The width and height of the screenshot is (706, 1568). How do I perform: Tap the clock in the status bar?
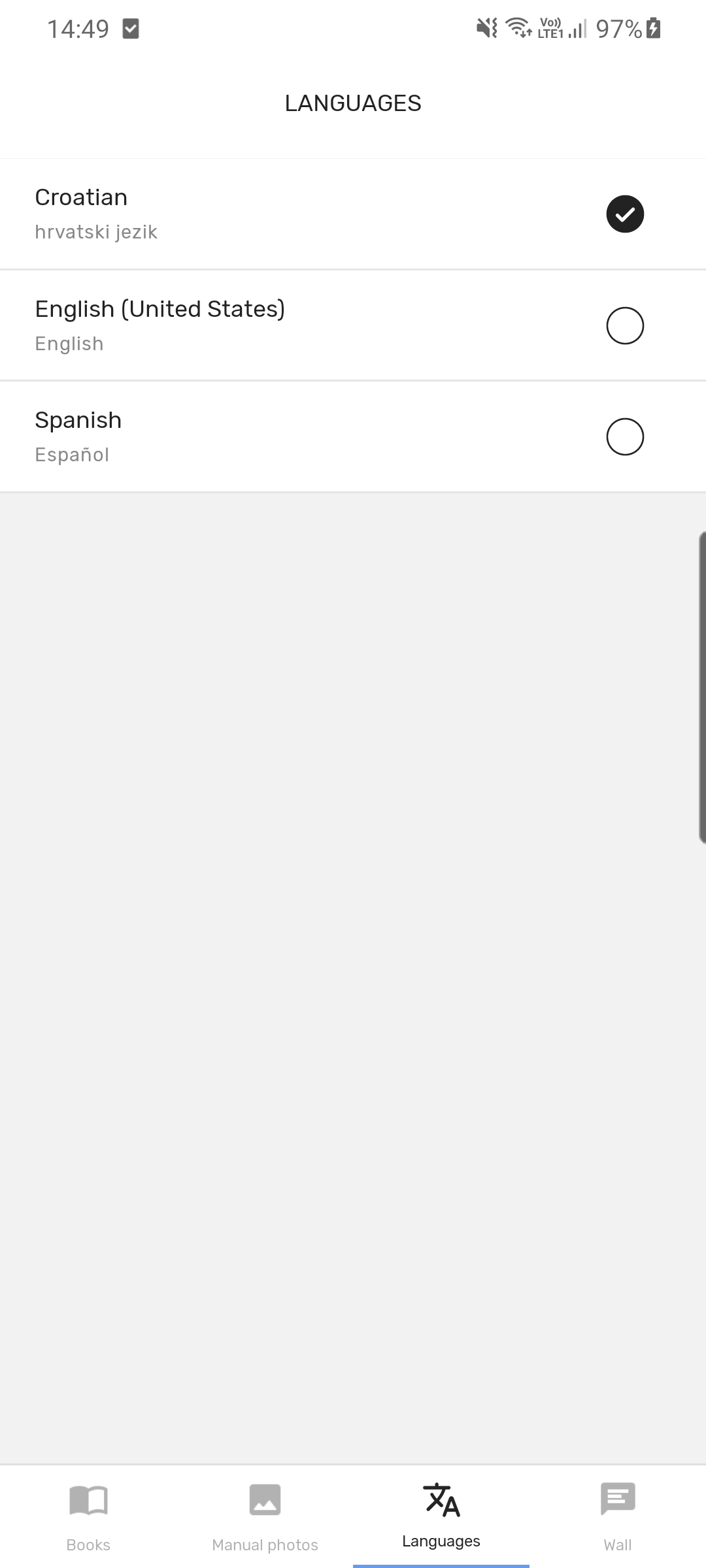tap(78, 29)
